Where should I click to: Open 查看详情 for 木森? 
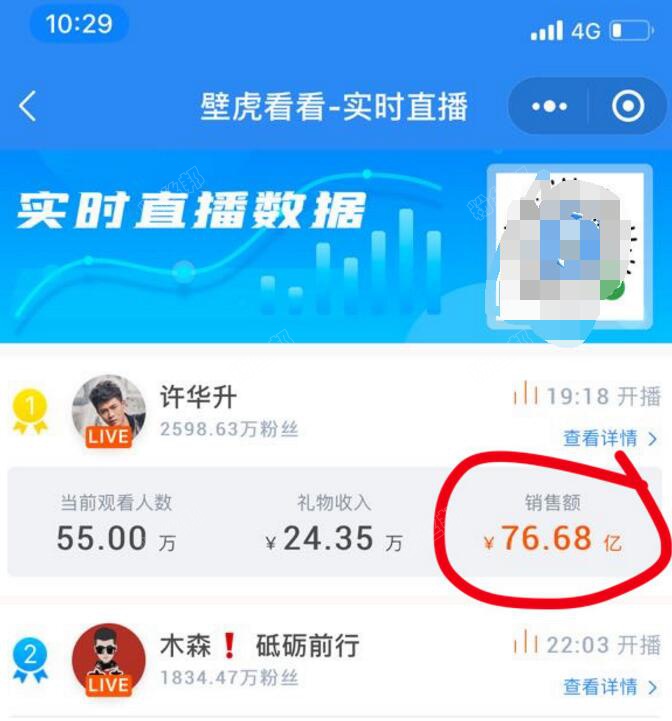pos(610,686)
